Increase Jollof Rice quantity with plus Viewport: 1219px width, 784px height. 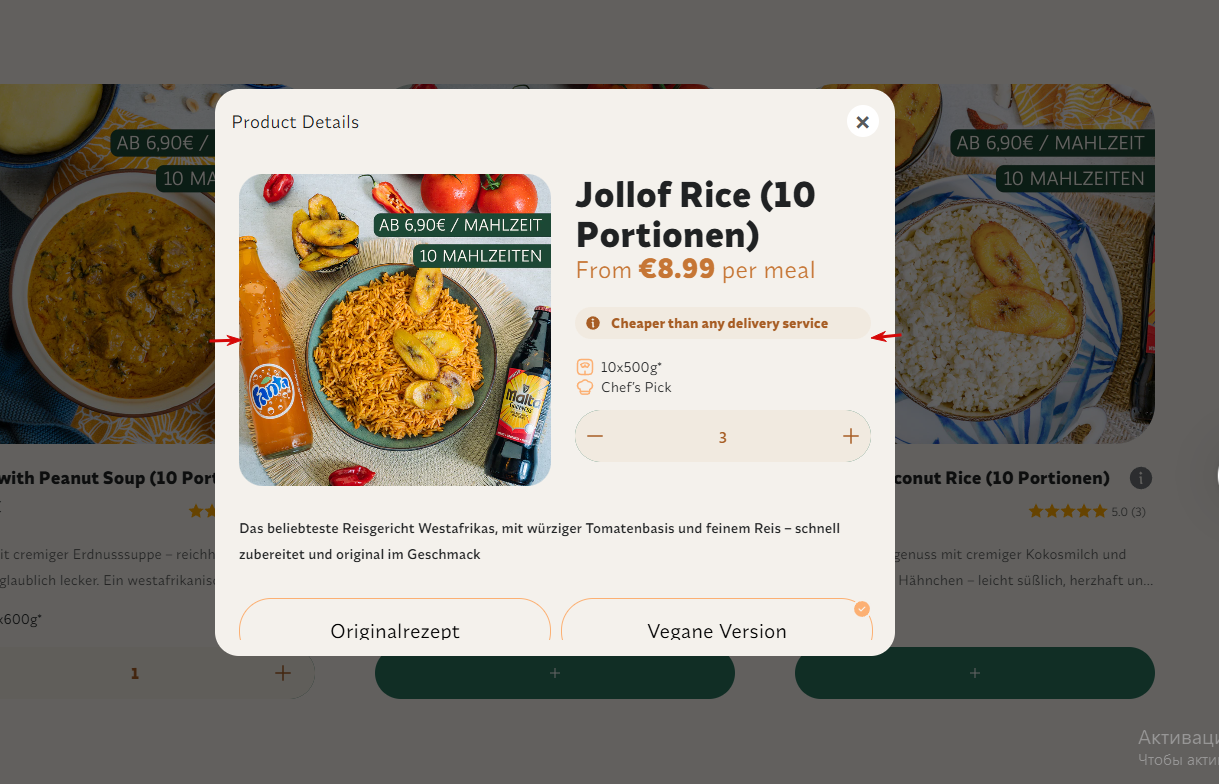(850, 436)
